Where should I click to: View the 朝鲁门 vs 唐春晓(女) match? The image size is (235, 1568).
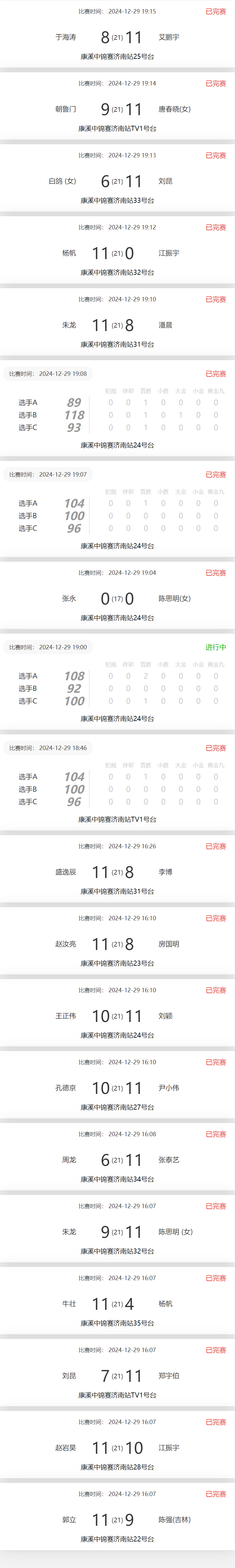[117, 109]
